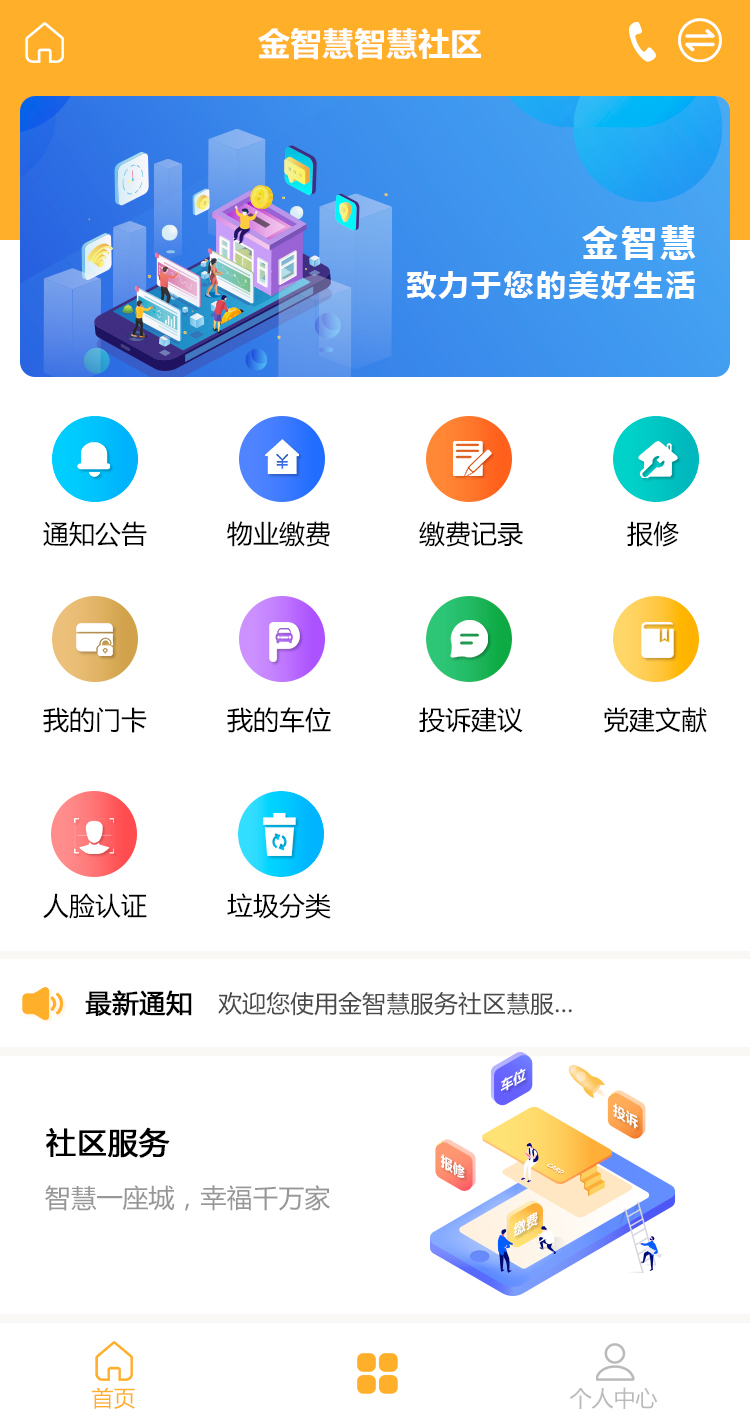
Task: Open 通知公告 notices
Action: [95, 482]
